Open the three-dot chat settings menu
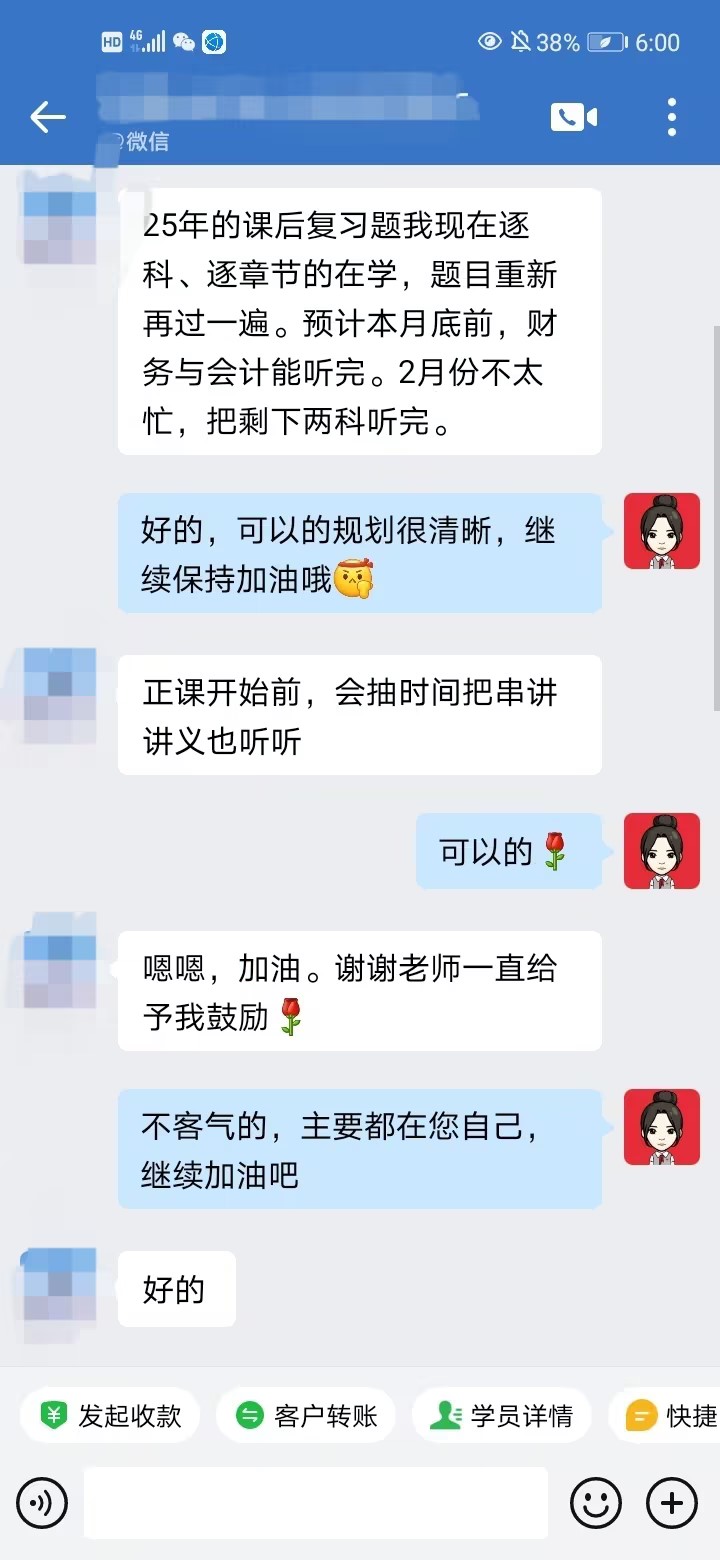720x1560 pixels. (x=671, y=117)
